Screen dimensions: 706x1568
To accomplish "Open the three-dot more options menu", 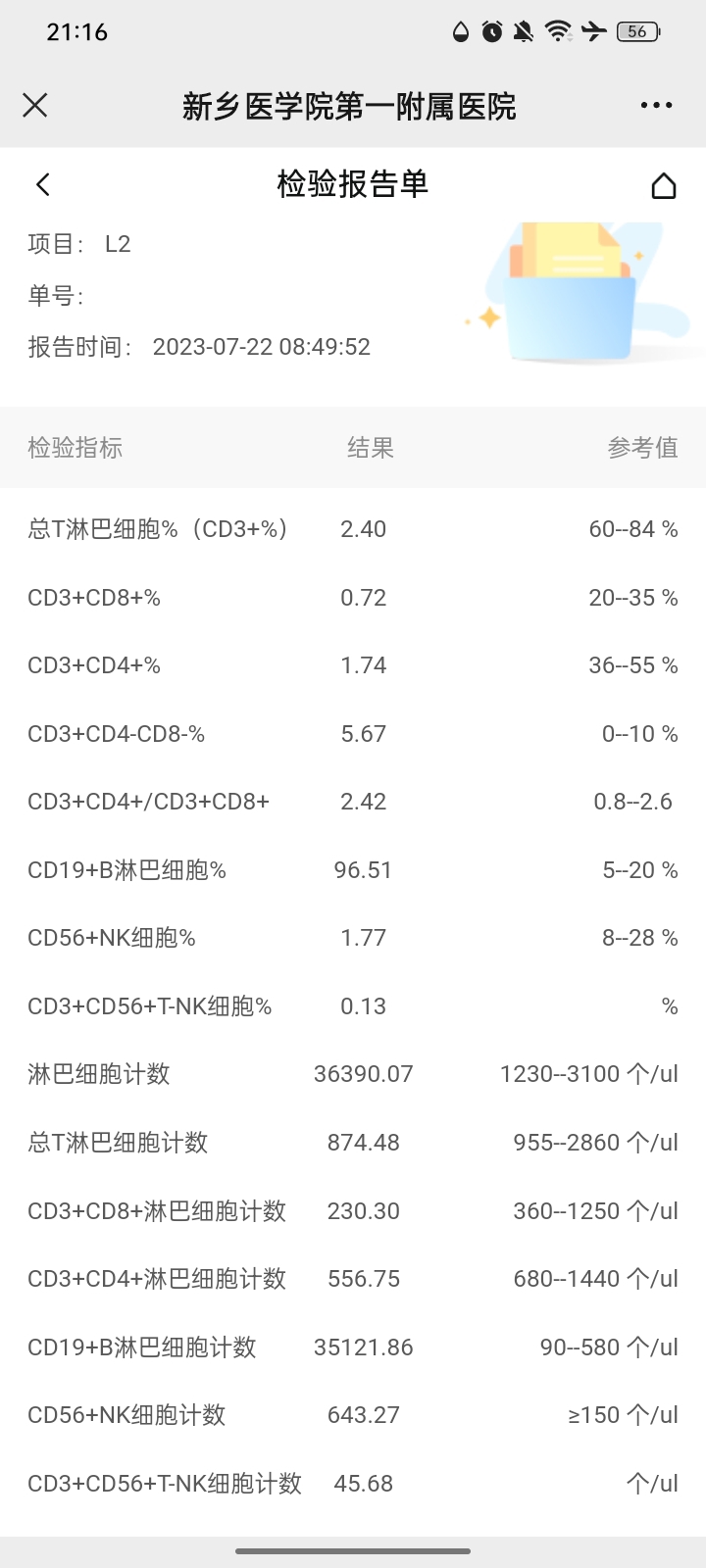I will tap(656, 105).
